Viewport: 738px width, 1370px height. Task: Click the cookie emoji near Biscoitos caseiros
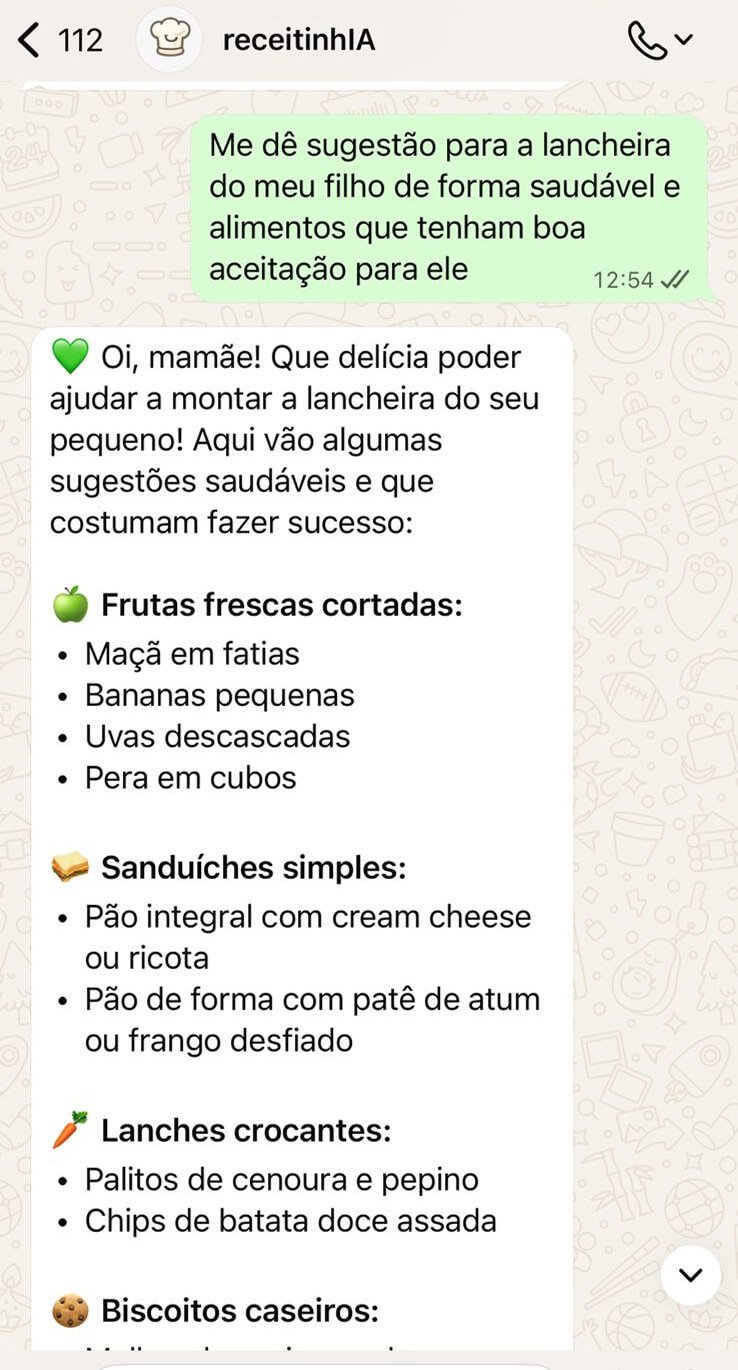(x=69, y=1308)
